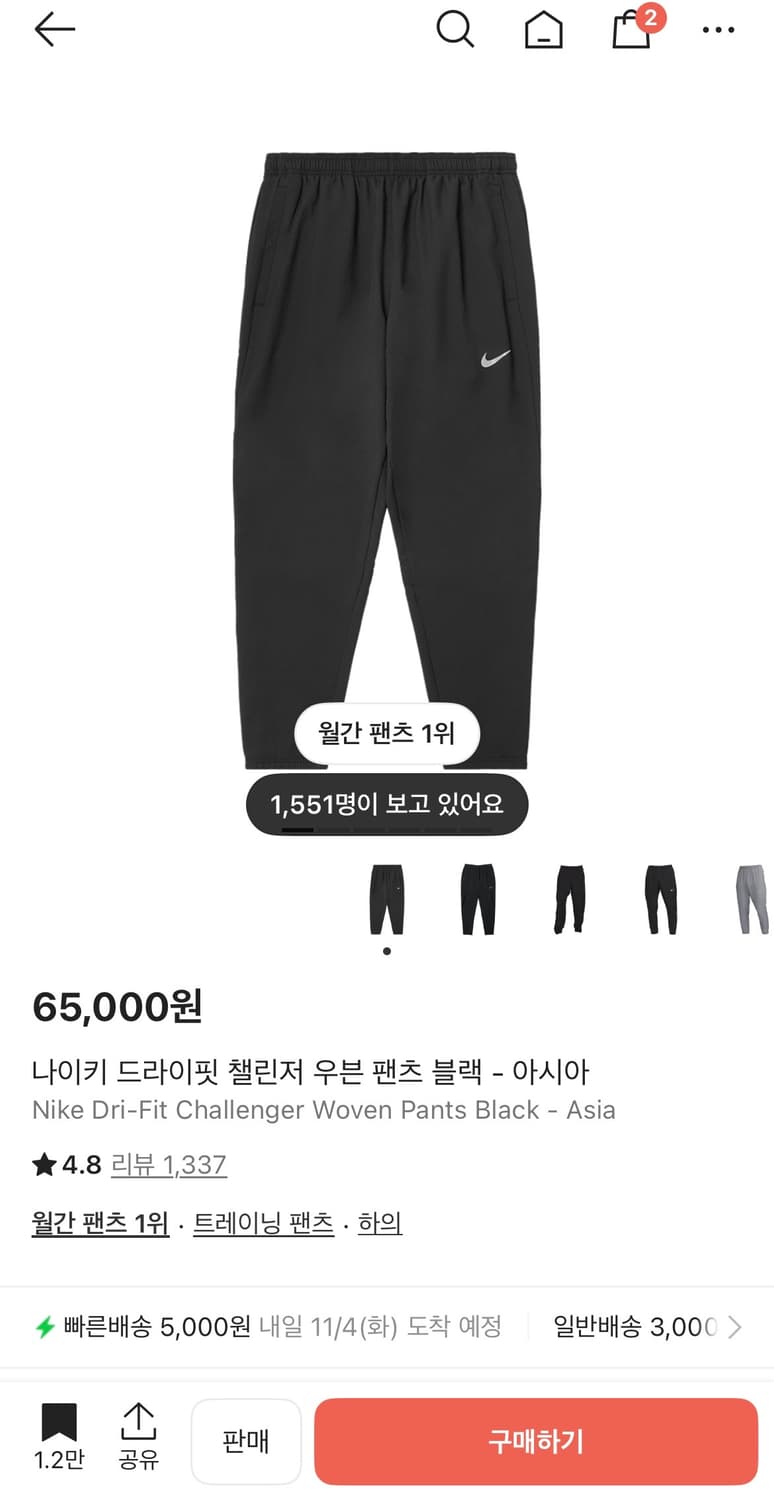Open the 월간 팬츠 1위 ranking link
Image resolution: width=774 pixels, height=1500 pixels.
[99, 1222]
